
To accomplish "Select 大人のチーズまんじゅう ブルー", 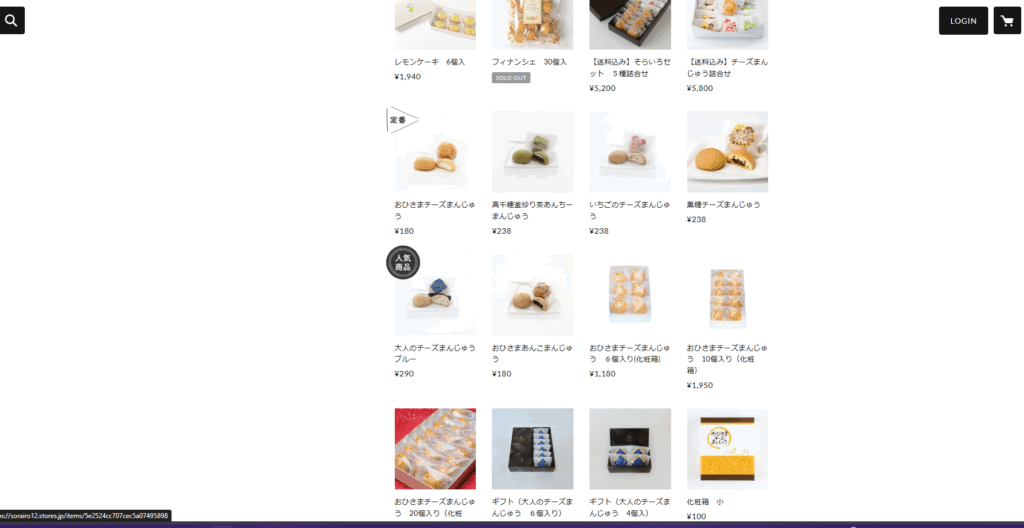I will tap(435, 296).
